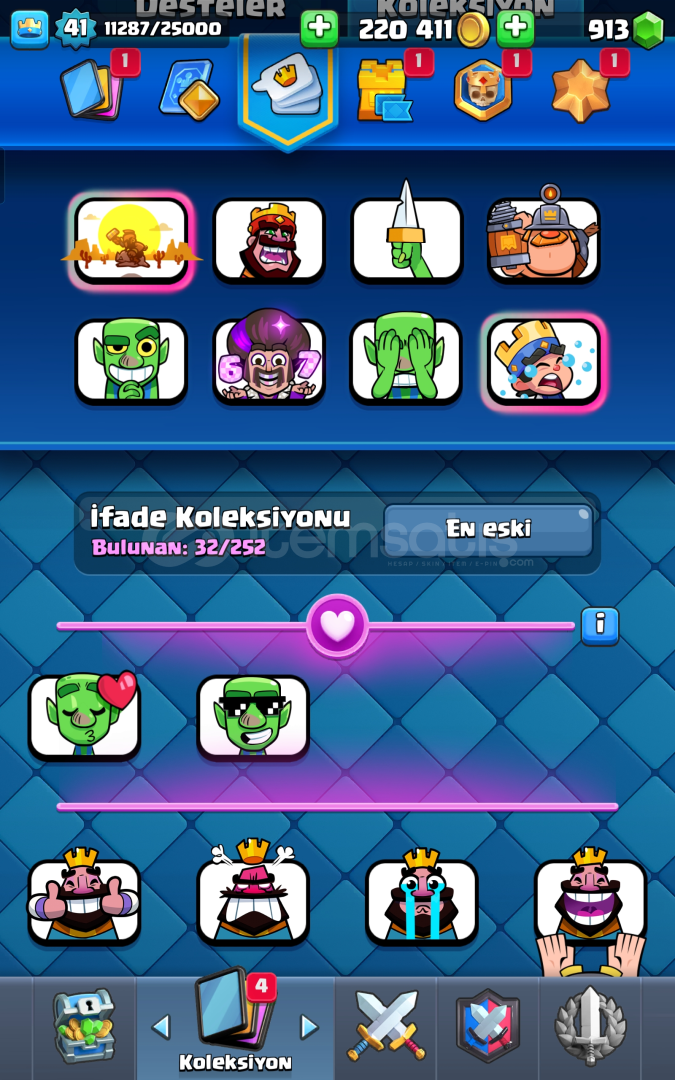This screenshot has height=1080, width=675.
Task: Select the goblin blowing a kiss emote
Action: (x=84, y=715)
